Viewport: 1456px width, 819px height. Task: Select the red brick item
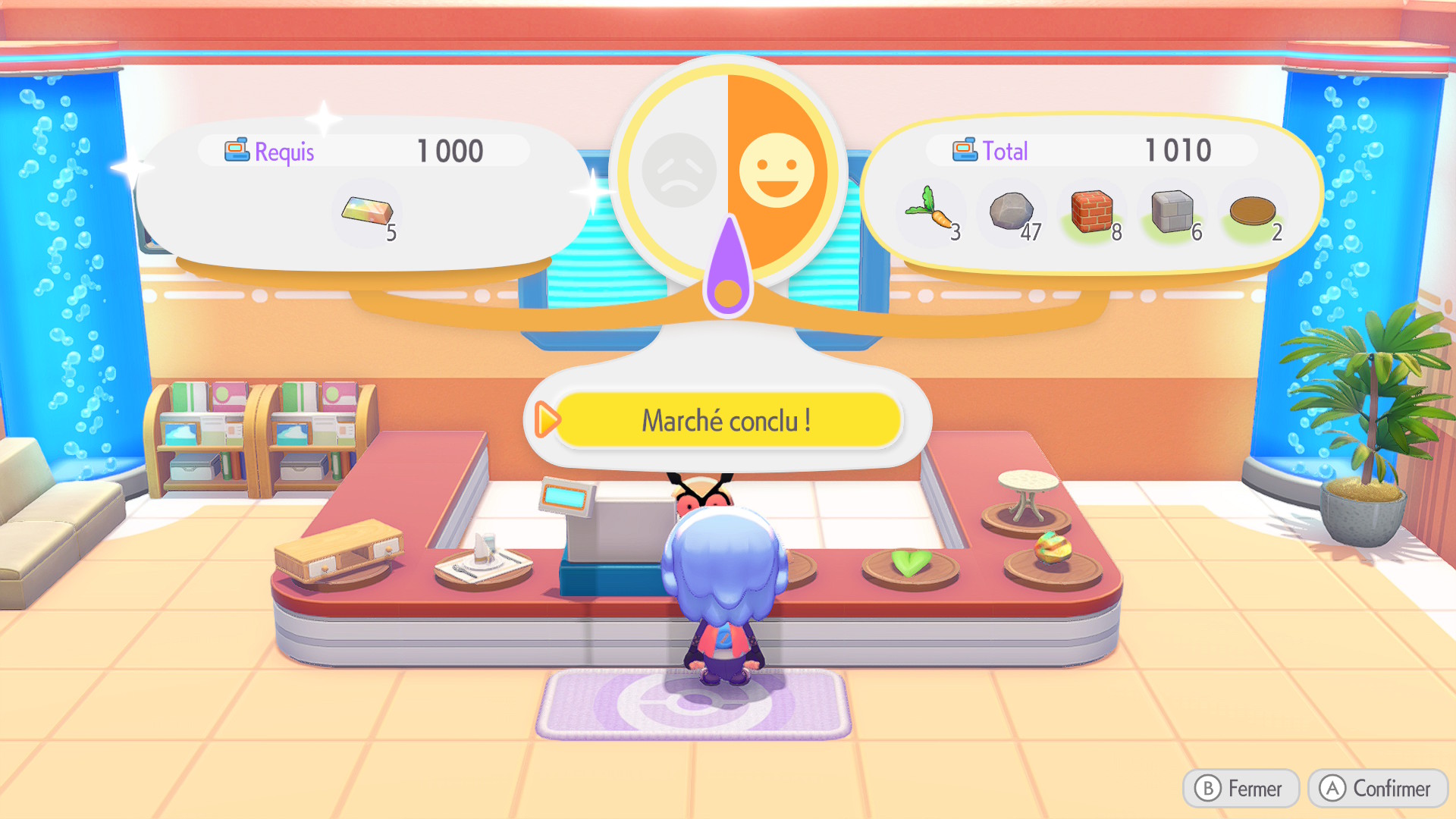coord(1092,212)
